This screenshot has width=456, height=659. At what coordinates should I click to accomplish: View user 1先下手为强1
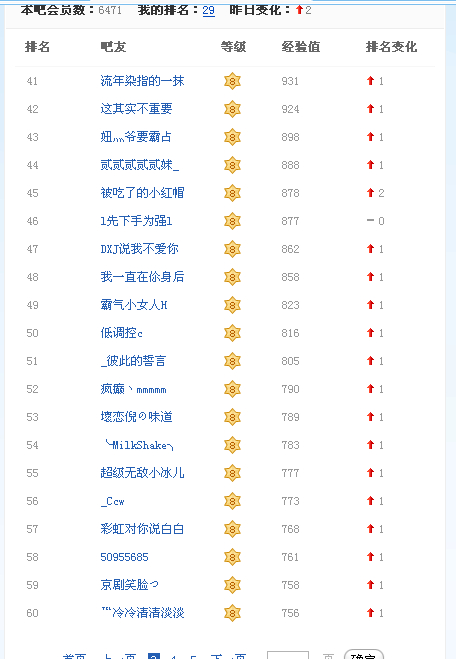pos(136,221)
